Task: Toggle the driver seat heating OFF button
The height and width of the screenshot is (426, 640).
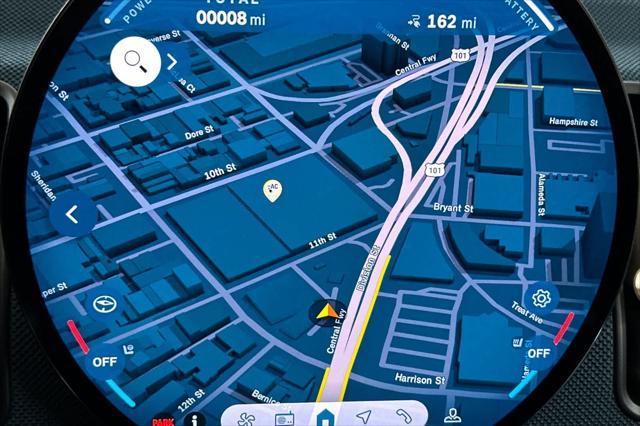Action: point(105,360)
